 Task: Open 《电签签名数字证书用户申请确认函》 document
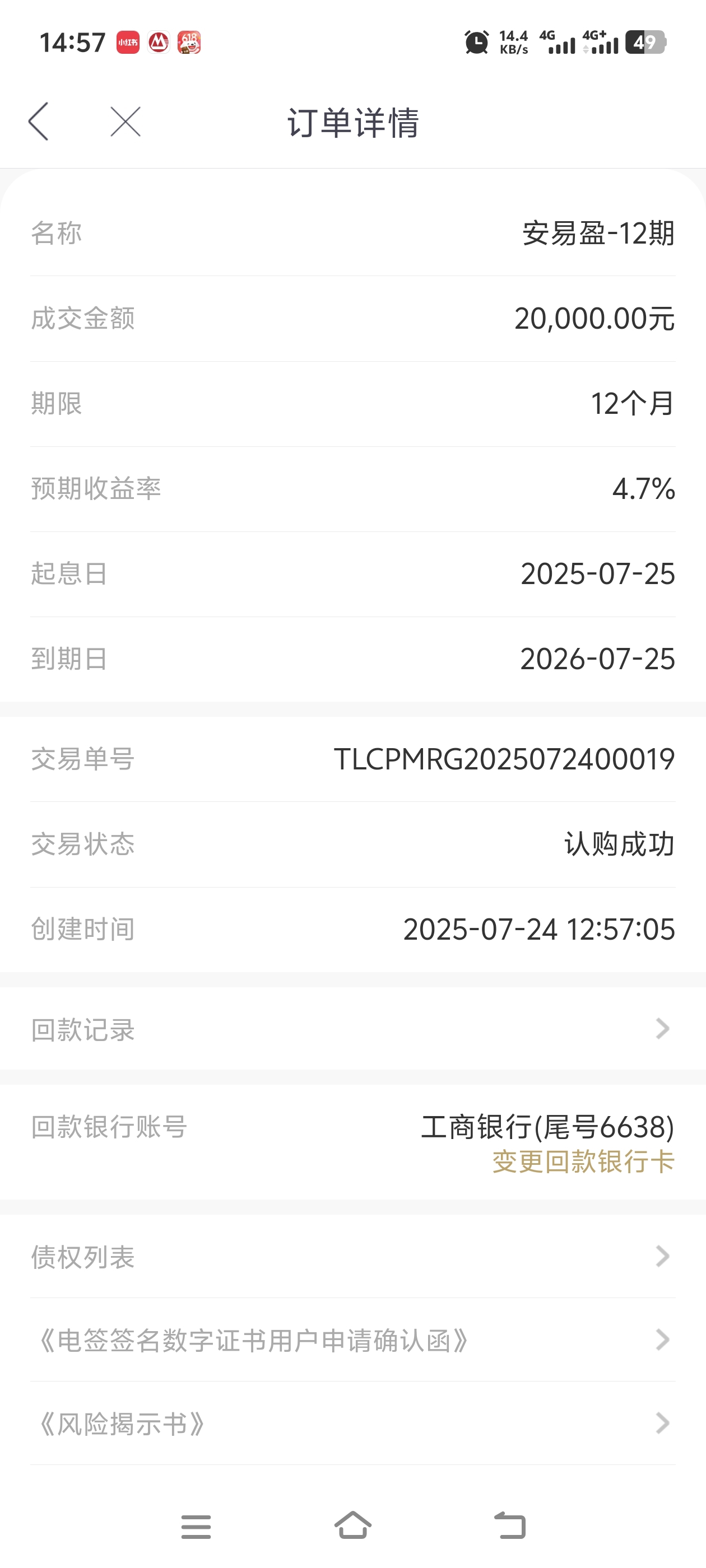(352, 1340)
